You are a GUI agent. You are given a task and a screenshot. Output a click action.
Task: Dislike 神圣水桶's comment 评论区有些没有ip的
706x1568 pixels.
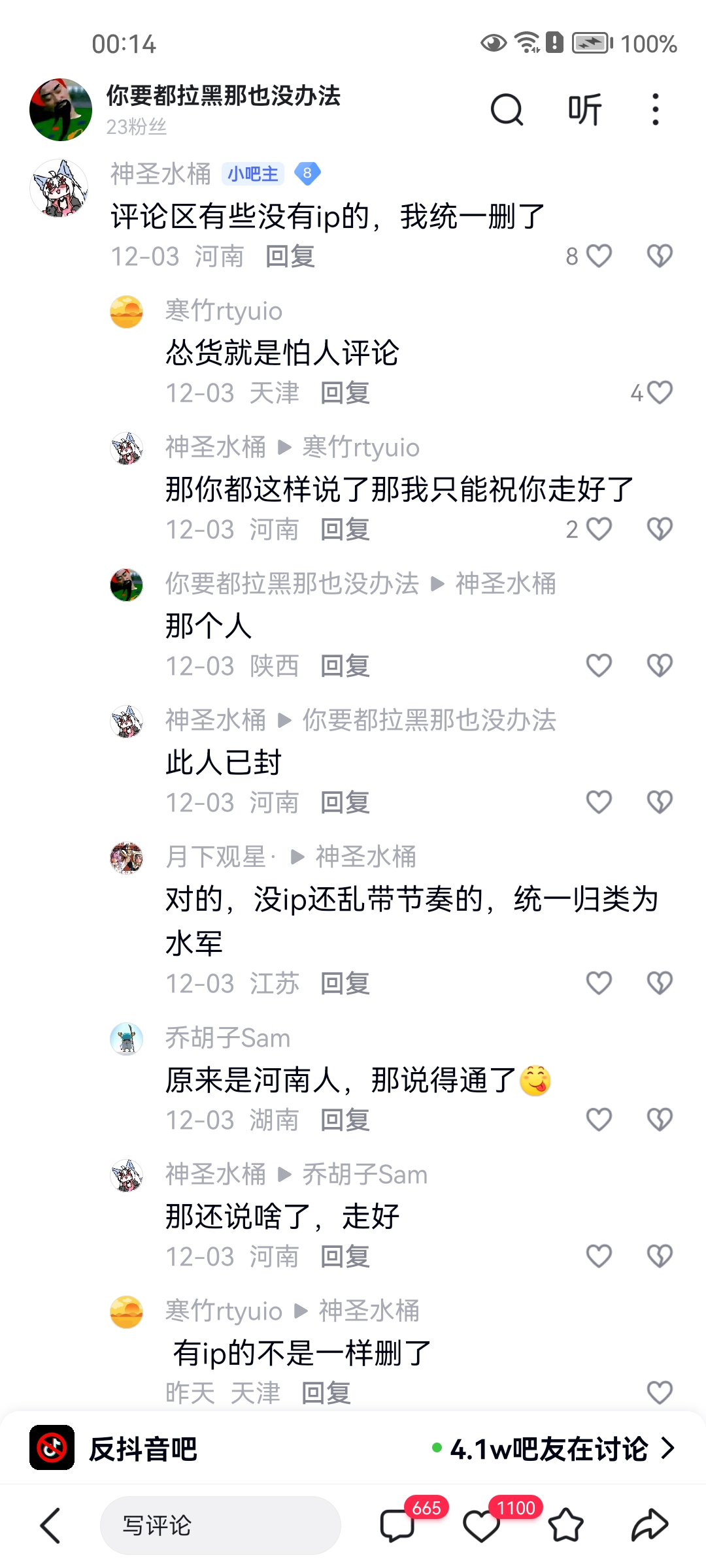click(x=660, y=256)
